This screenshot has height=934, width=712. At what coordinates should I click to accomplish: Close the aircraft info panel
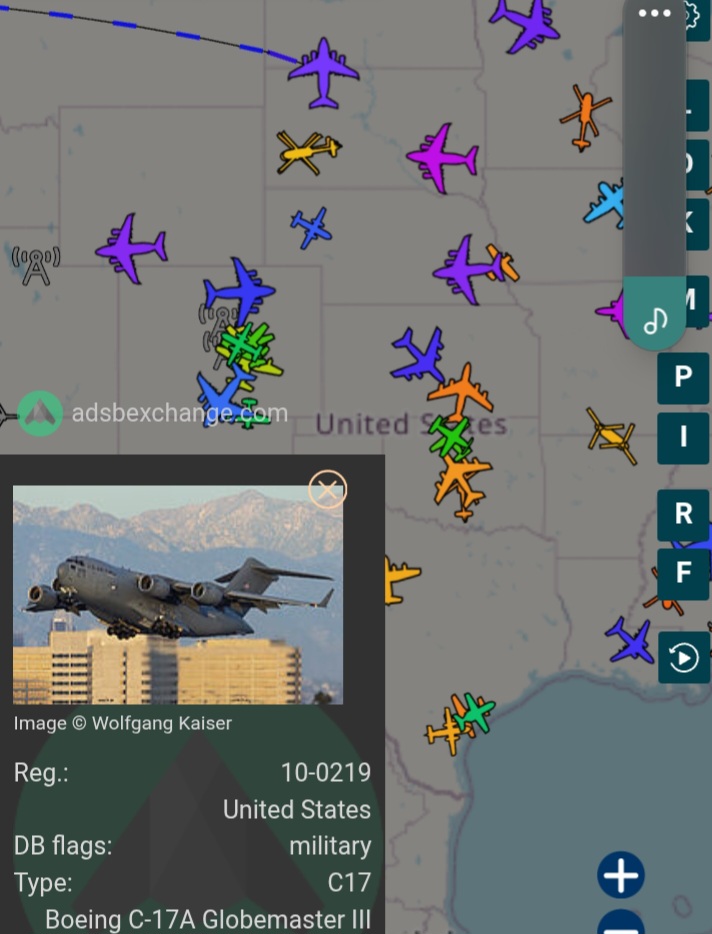click(327, 490)
